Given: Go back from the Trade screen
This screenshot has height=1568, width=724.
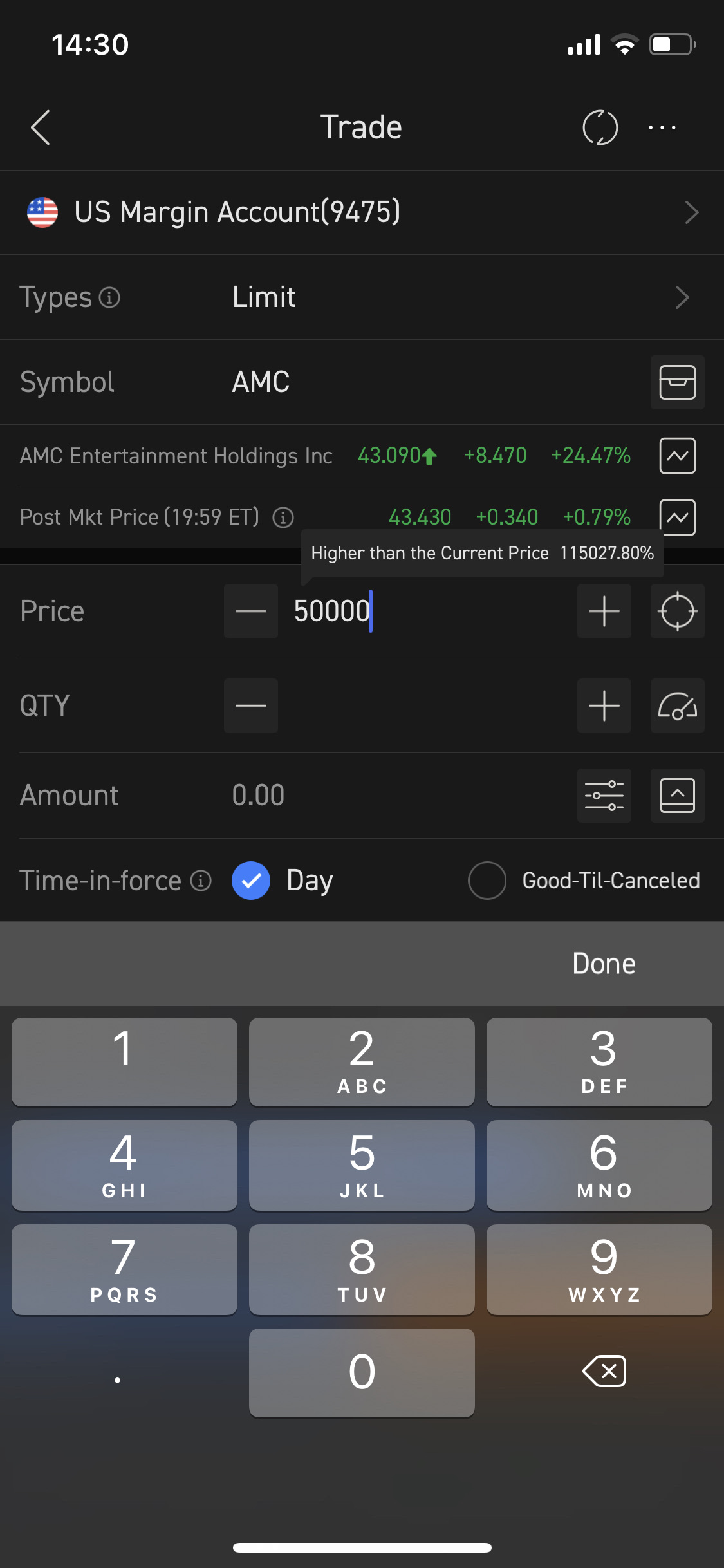Looking at the screenshot, I should point(41,127).
